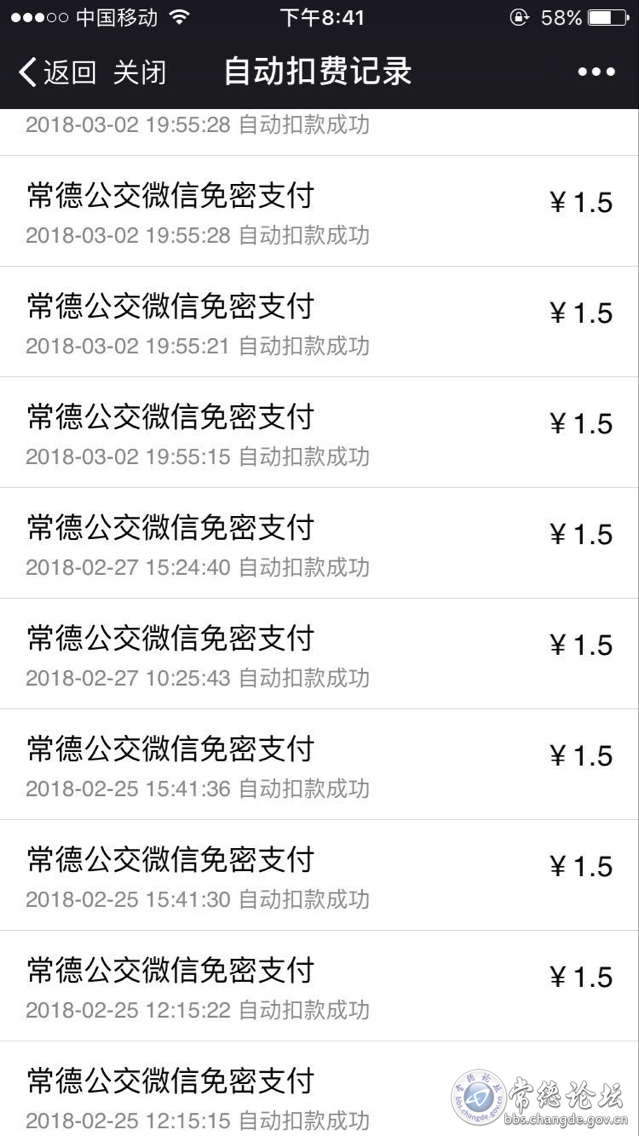Select the record dated 2018-02-25 15:41:30
This screenshot has height=1136, width=639.
(x=320, y=875)
